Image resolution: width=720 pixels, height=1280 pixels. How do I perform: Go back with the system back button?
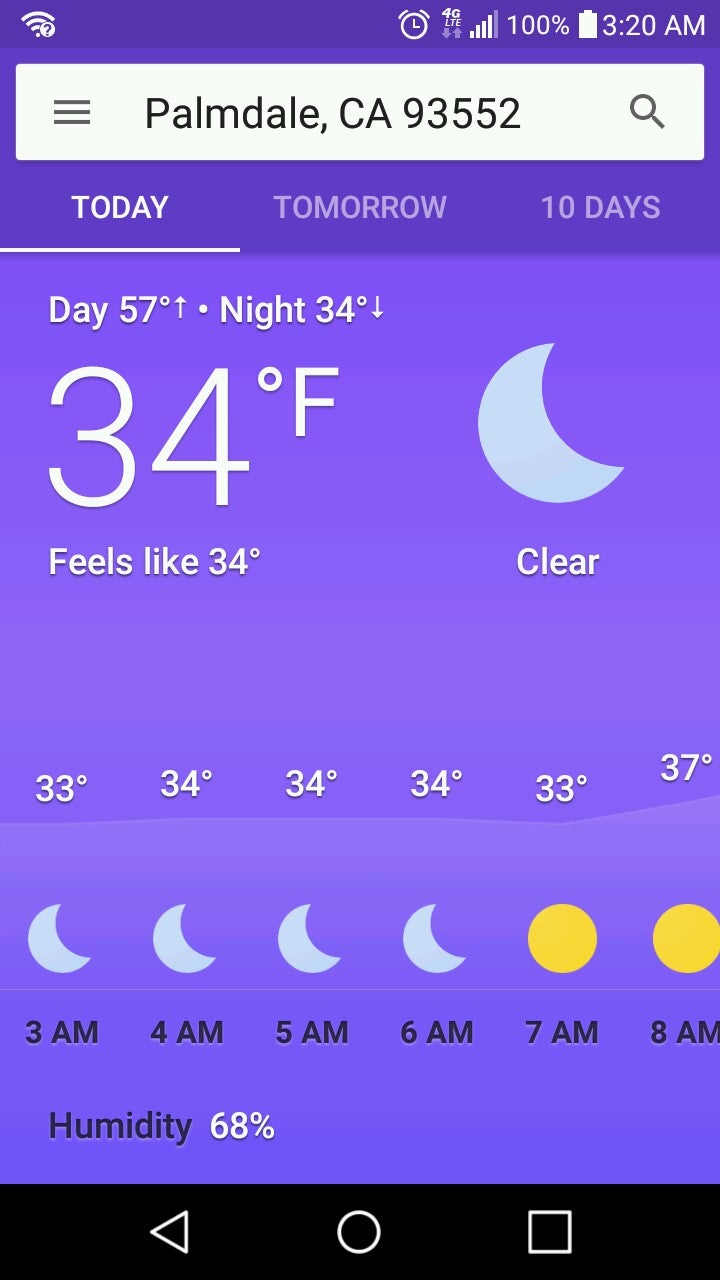[x=169, y=1231]
